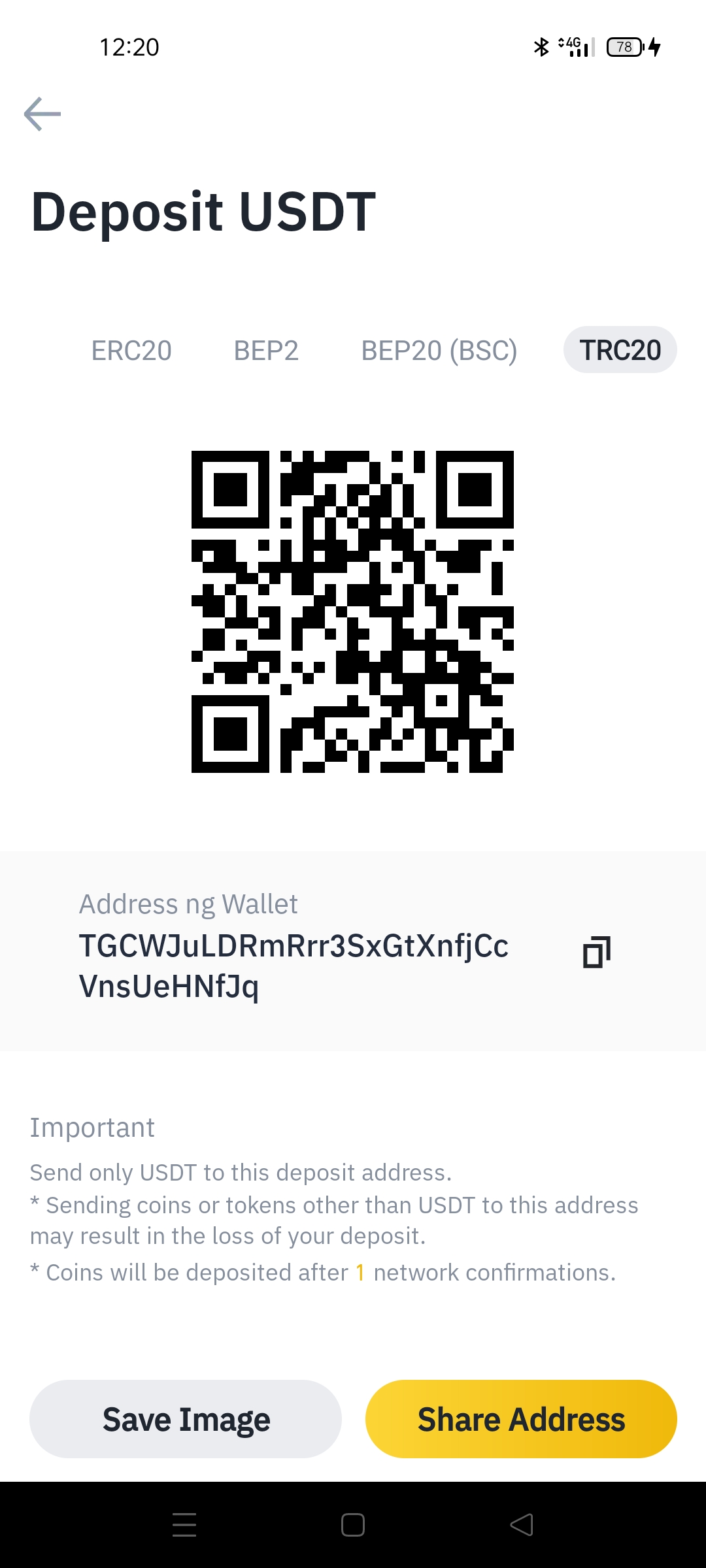Go to the home screen

point(353,1524)
